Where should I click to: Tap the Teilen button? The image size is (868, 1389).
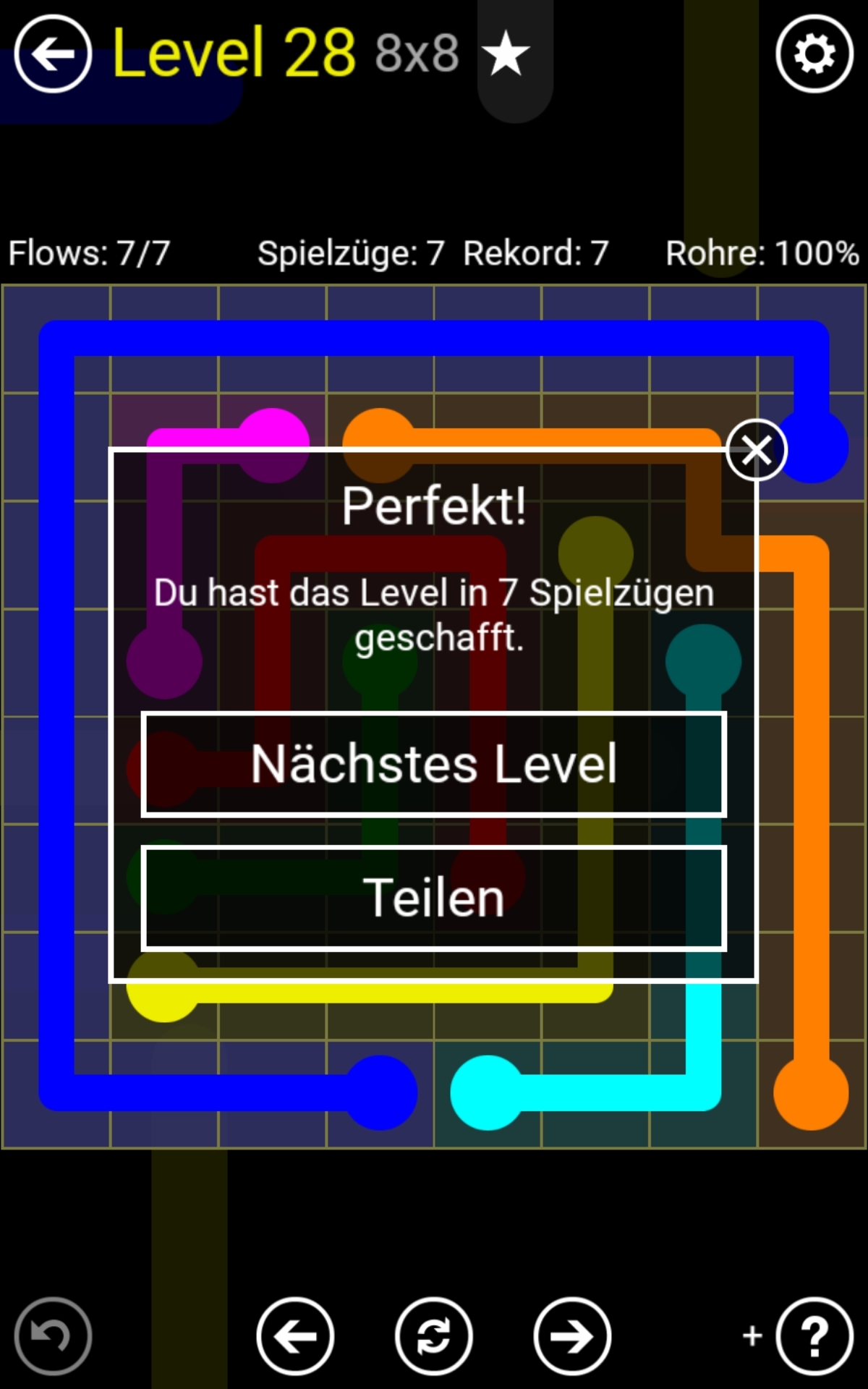434,898
